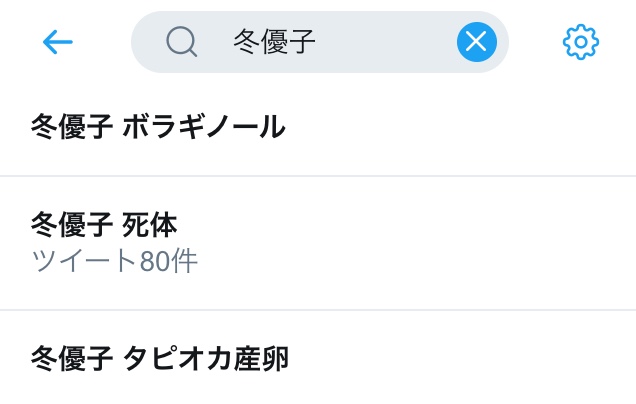Go back with the arrow icon

[58, 42]
